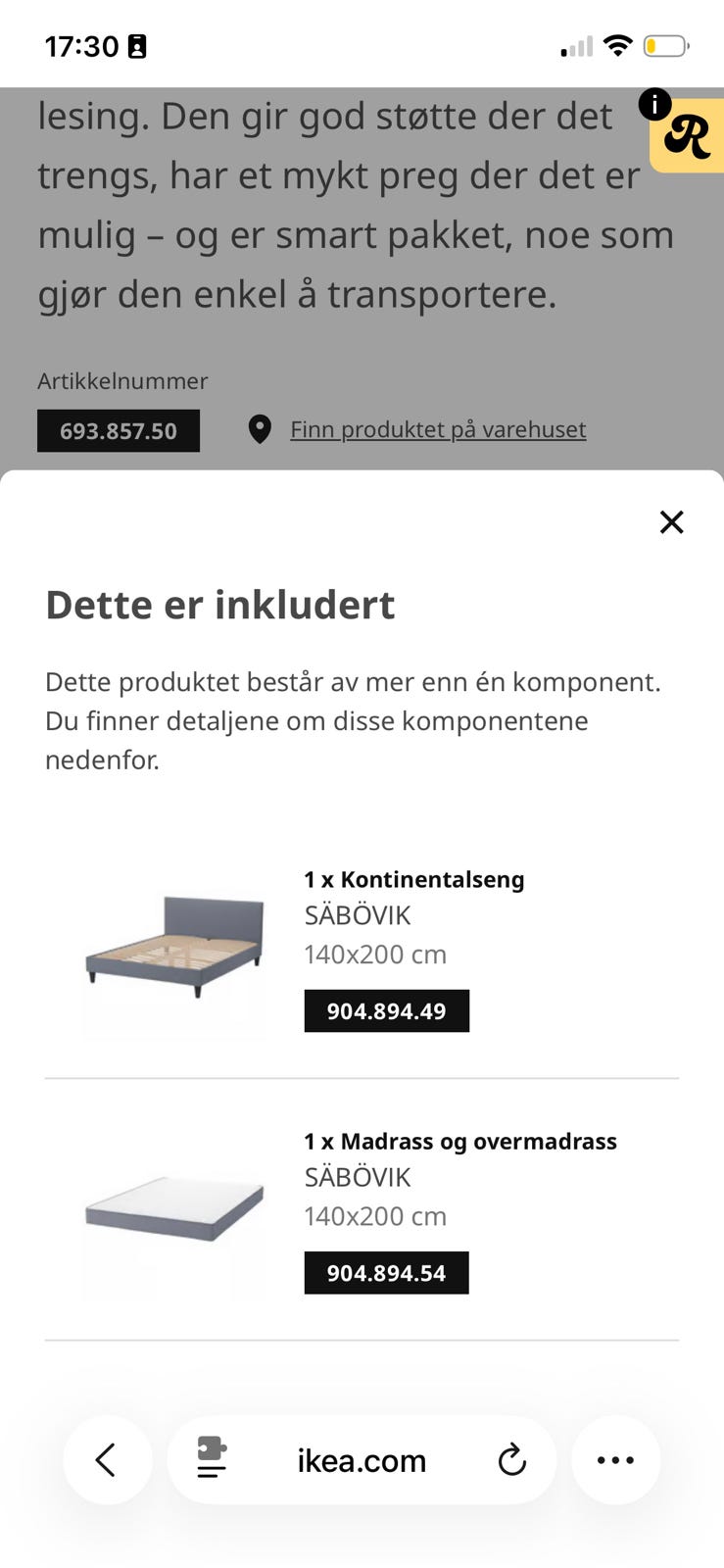Screen dimensions: 724x1568
Task: Tap the ikea.com address bar
Action: point(362,1460)
